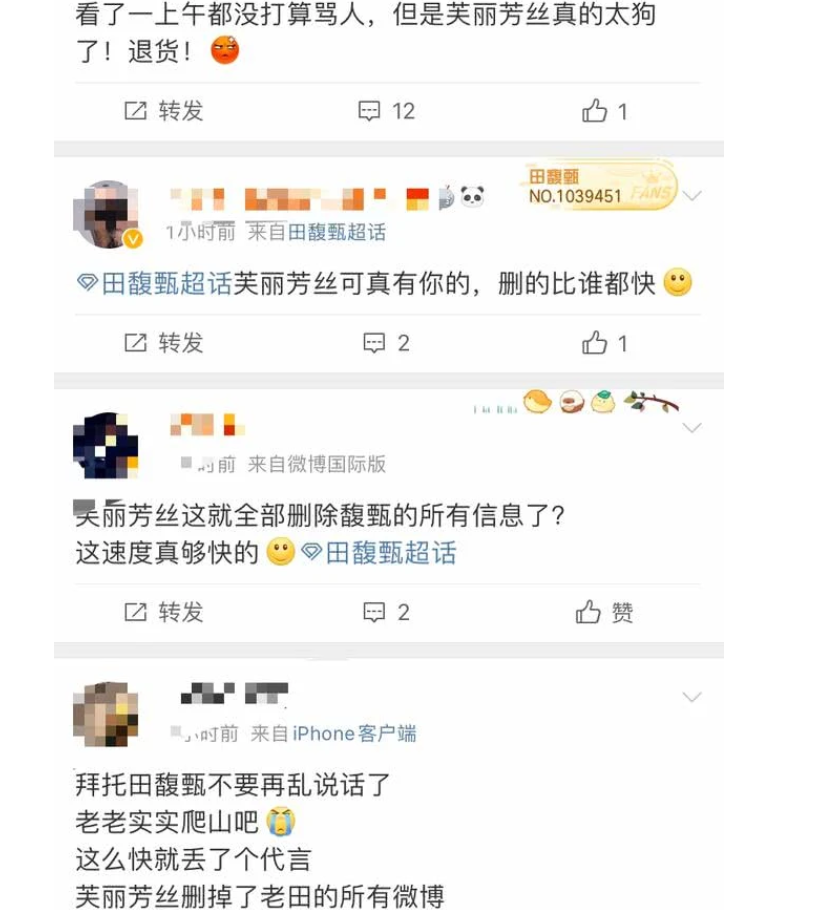Tap 赞 on the 这速度真够快的 post
This screenshot has height=910, width=837.
[x=604, y=611]
